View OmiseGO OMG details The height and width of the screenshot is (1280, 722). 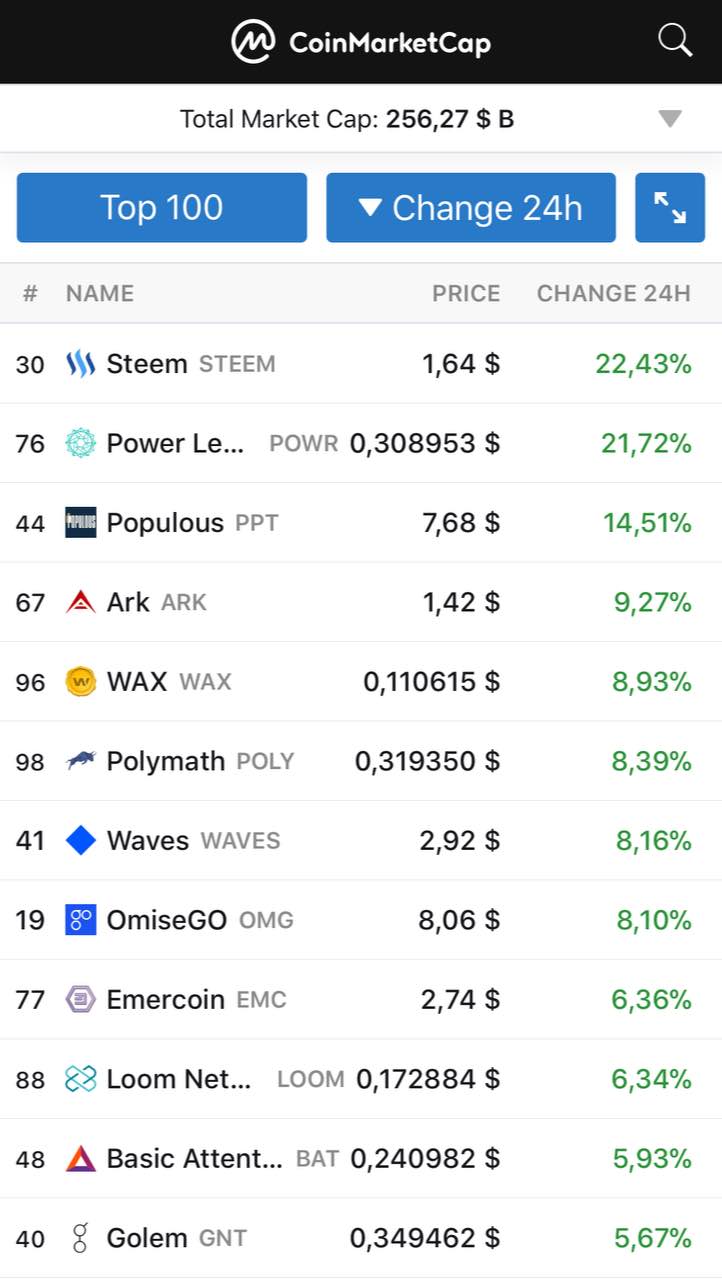click(361, 920)
